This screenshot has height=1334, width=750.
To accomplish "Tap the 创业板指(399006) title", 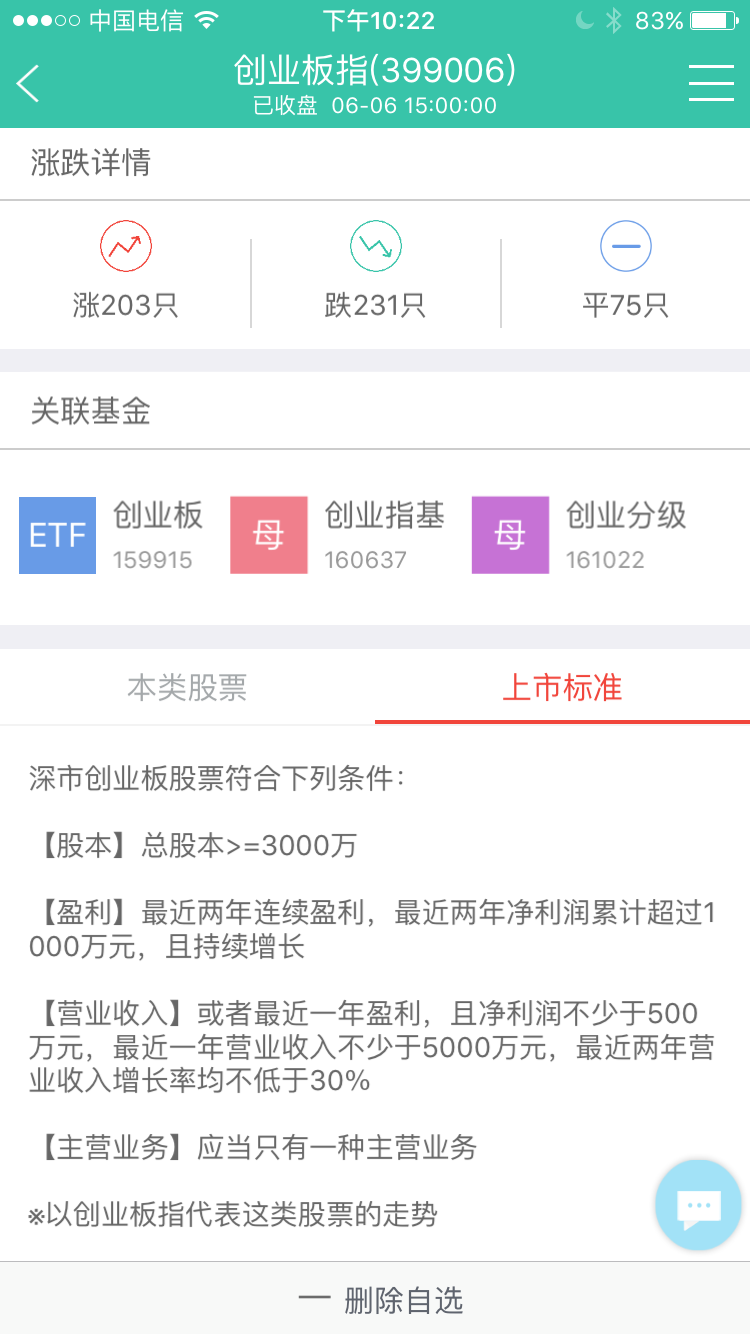I will 374,70.
